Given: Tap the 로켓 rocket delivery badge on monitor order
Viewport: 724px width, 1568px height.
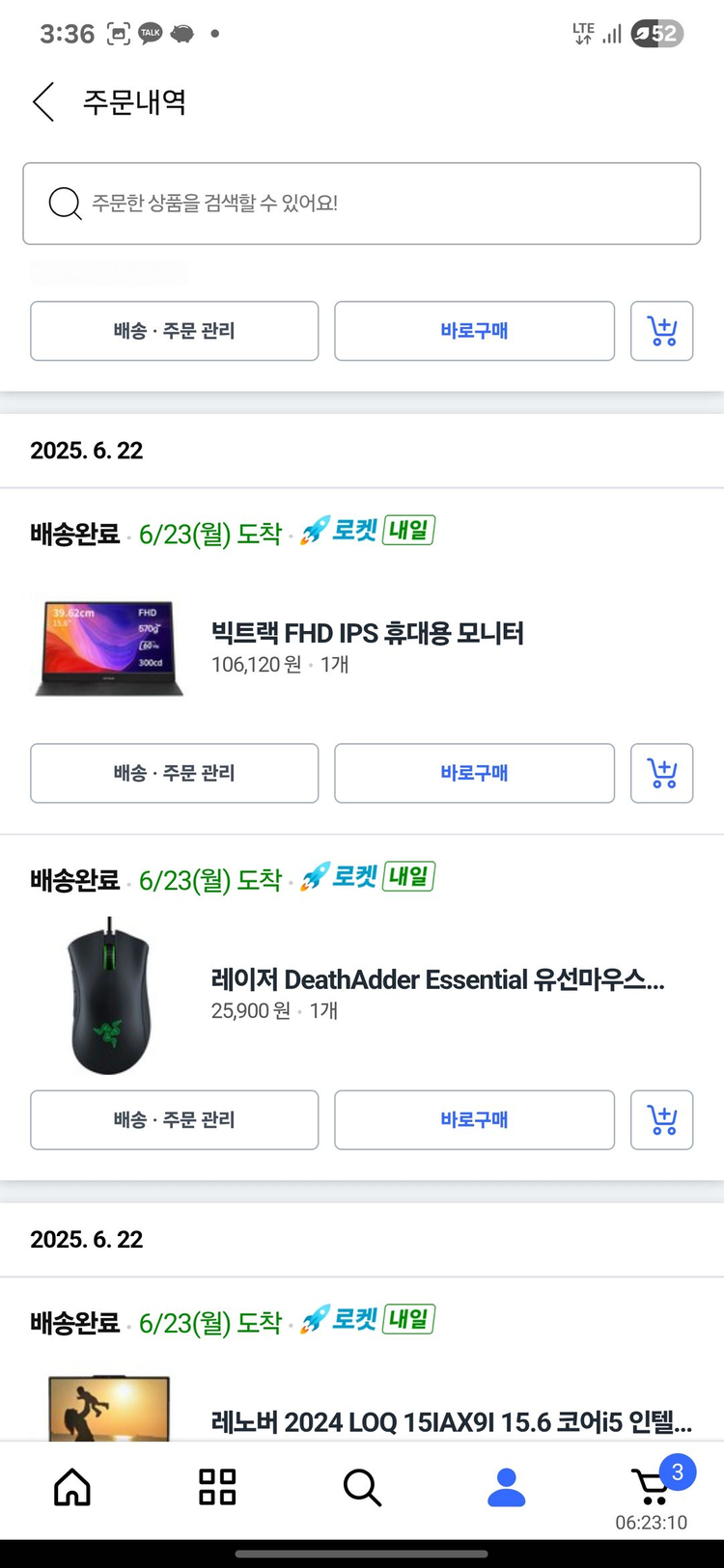Looking at the screenshot, I should pyautogui.click(x=346, y=530).
